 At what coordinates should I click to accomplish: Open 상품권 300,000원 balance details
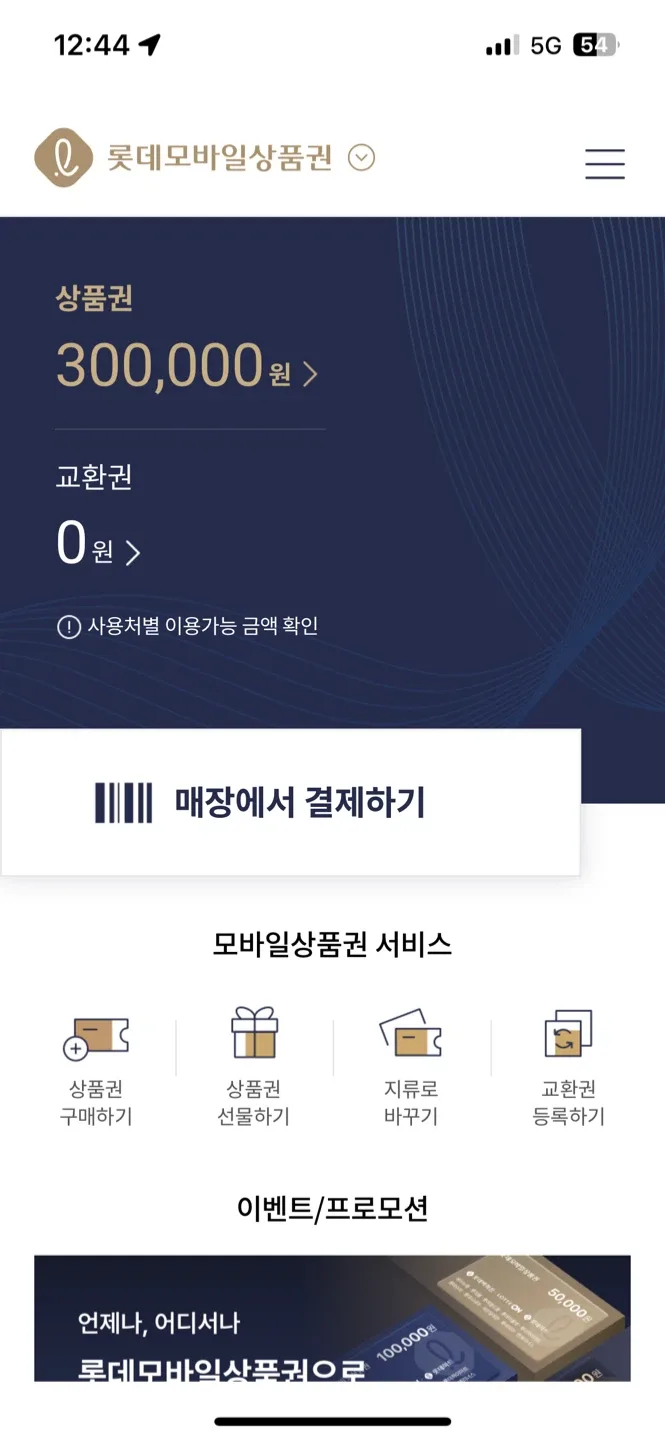(186, 366)
